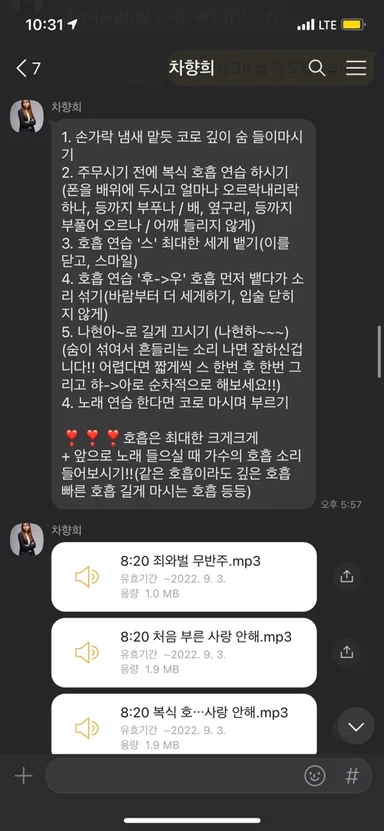Viewport: 384px width, 831px height.
Task: Go back to the chat list
Action: (x=28, y=68)
